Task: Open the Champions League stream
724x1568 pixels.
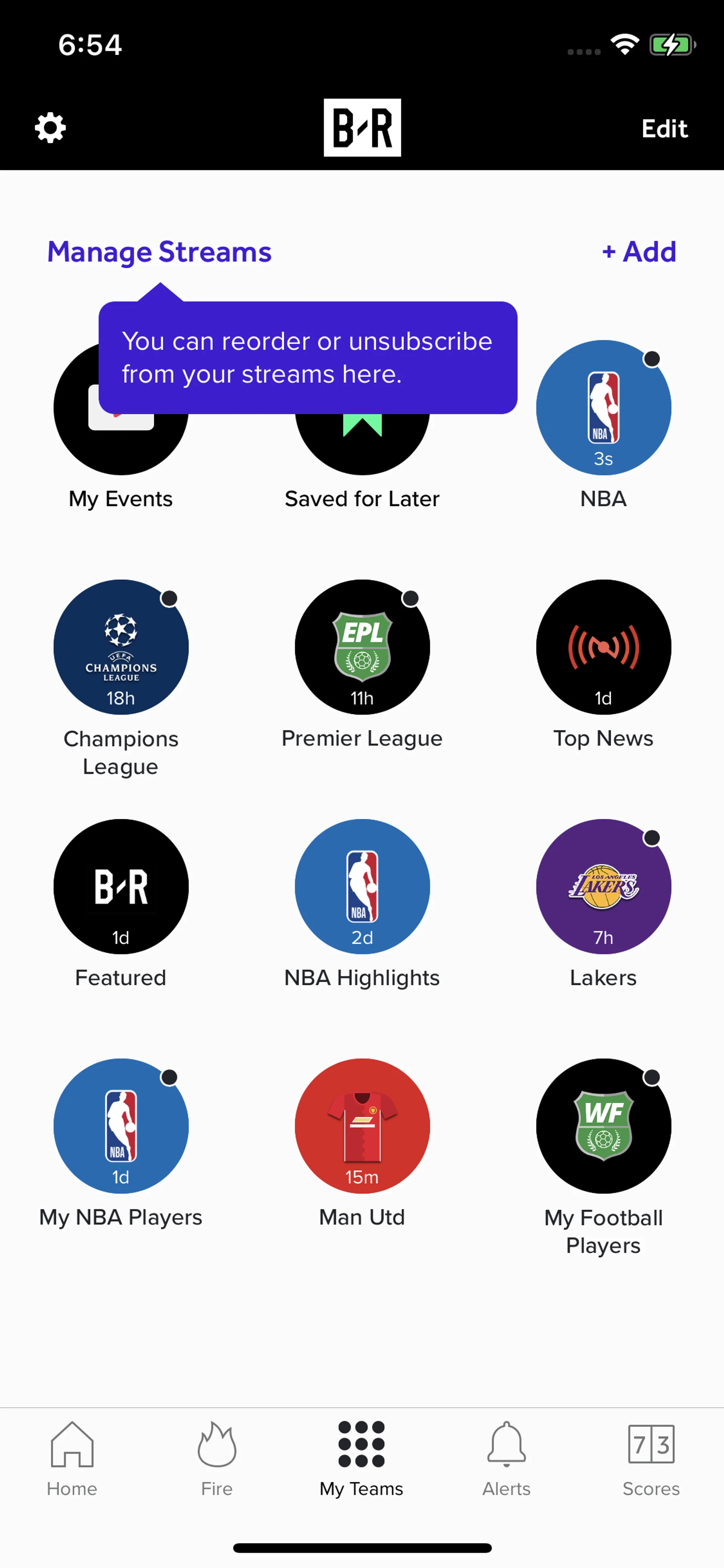Action: [x=120, y=647]
